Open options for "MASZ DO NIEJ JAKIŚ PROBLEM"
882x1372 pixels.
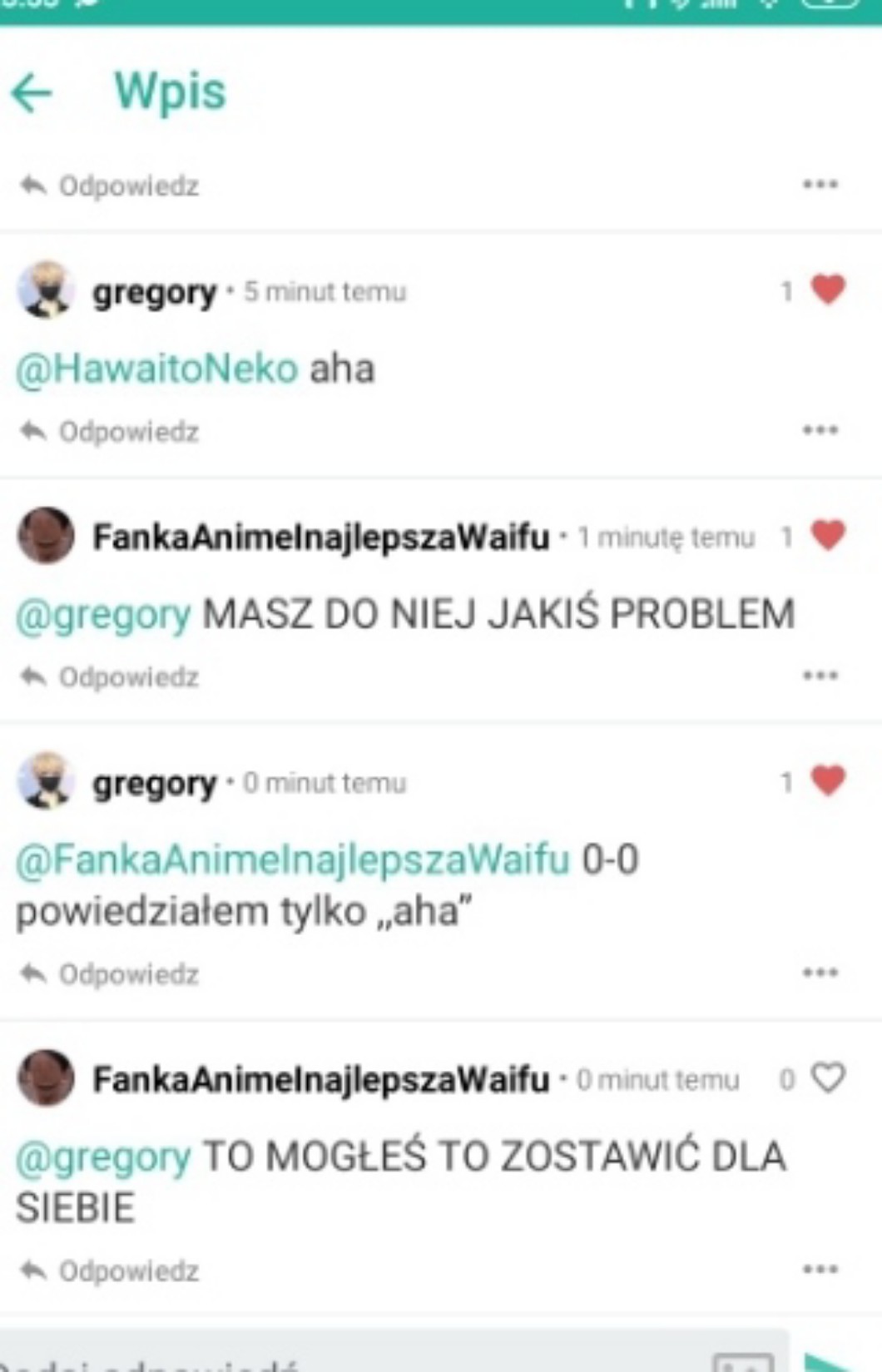(x=820, y=676)
